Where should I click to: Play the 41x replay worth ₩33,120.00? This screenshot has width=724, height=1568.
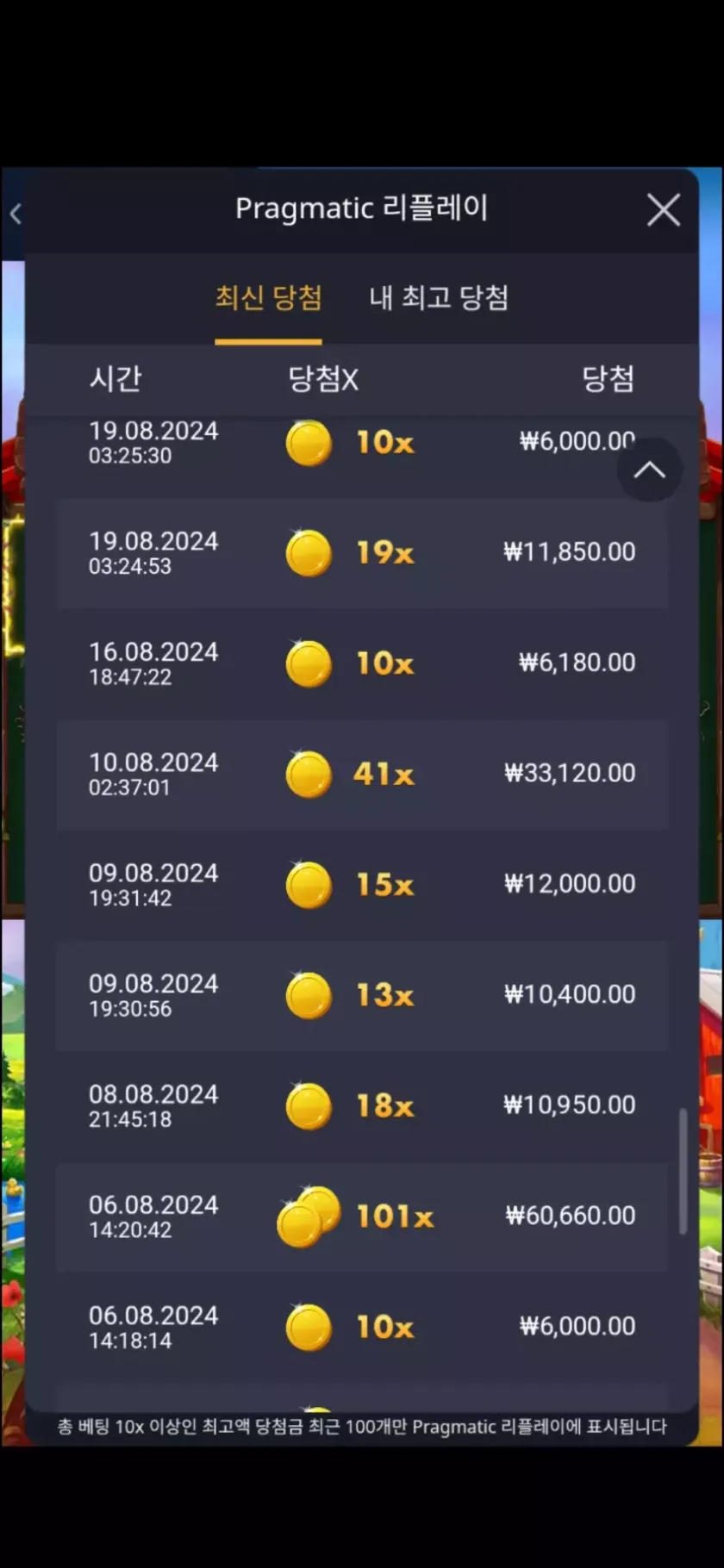pyautogui.click(x=362, y=774)
